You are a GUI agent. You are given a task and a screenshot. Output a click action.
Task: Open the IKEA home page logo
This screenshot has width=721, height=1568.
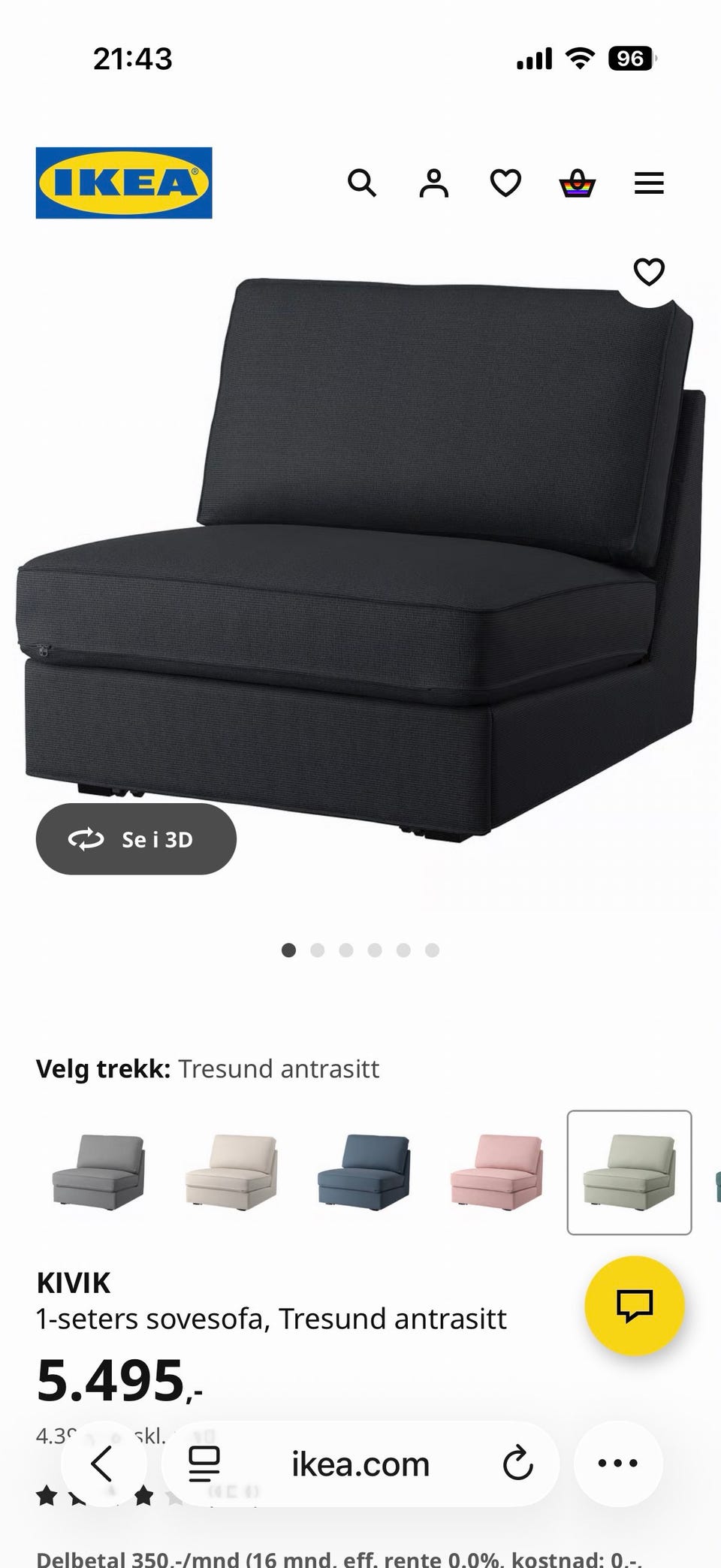point(124,183)
